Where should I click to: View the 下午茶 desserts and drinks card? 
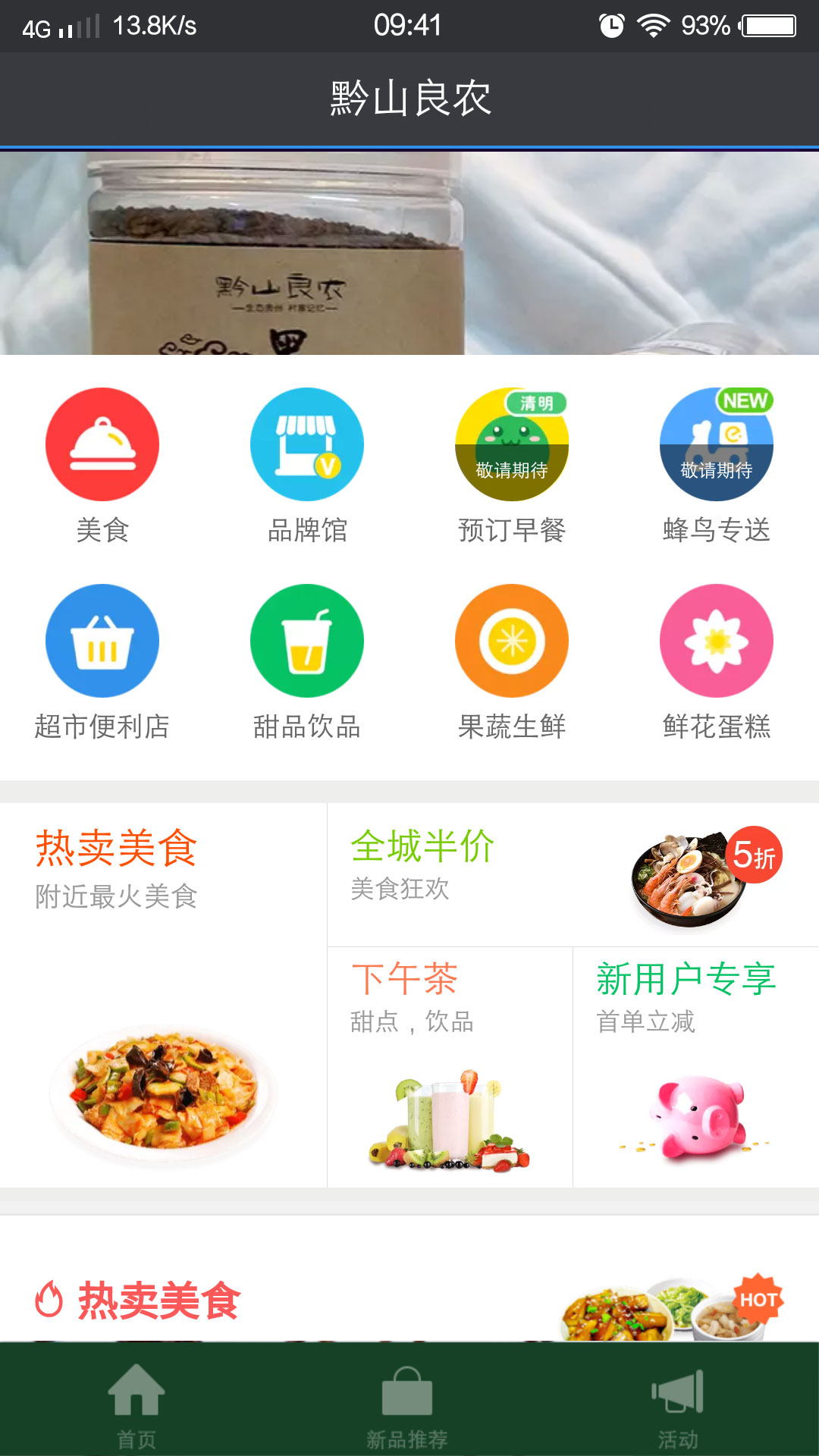point(450,1067)
